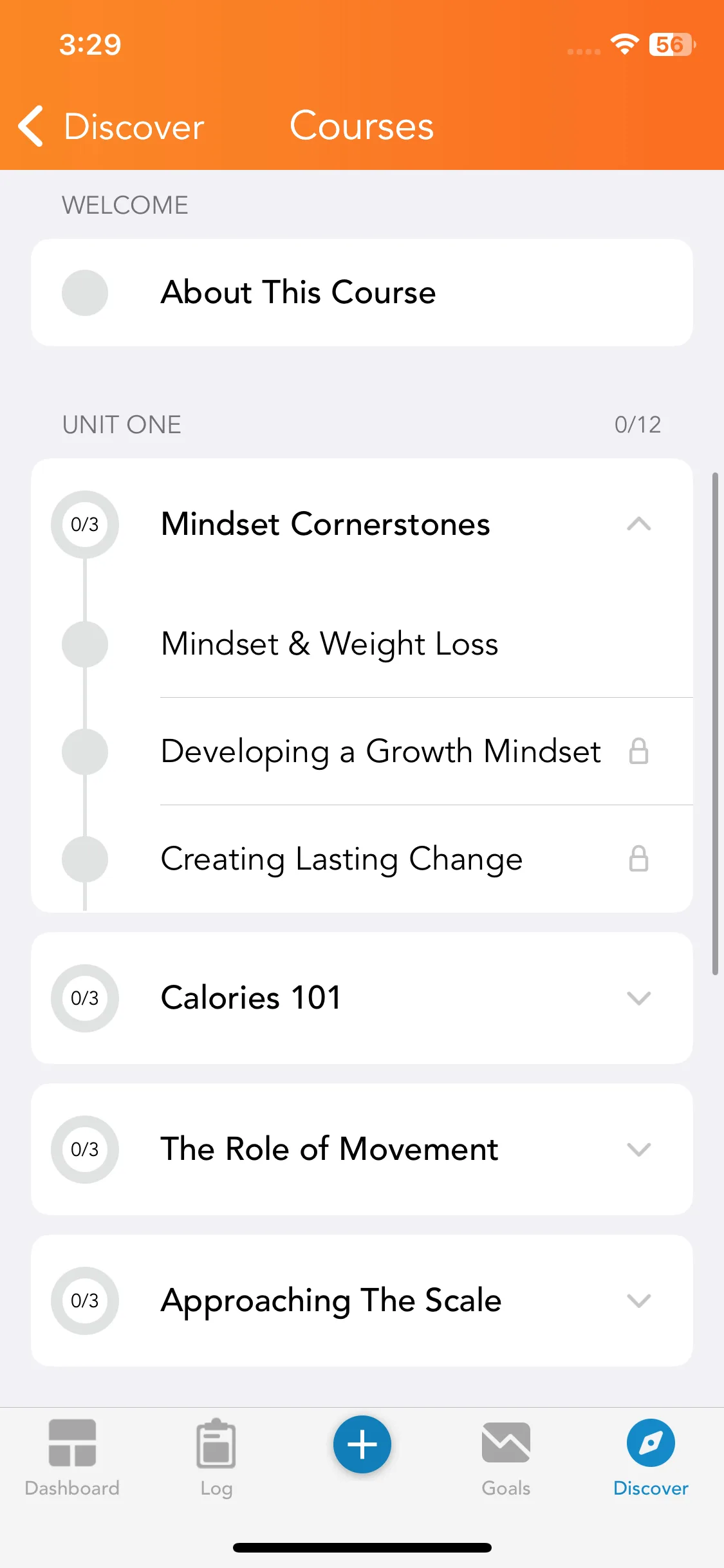Open locked lesson Creating Lasting Change

342,859
